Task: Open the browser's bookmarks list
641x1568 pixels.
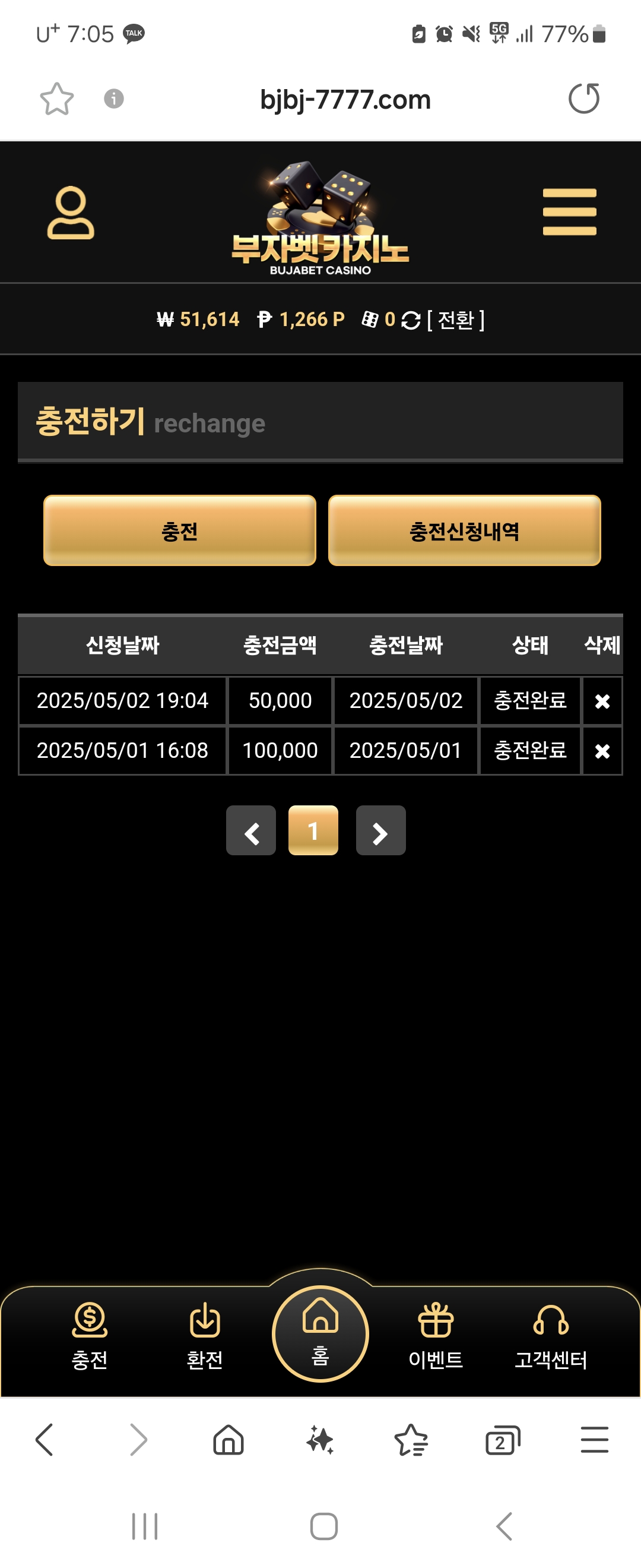Action: (411, 1441)
